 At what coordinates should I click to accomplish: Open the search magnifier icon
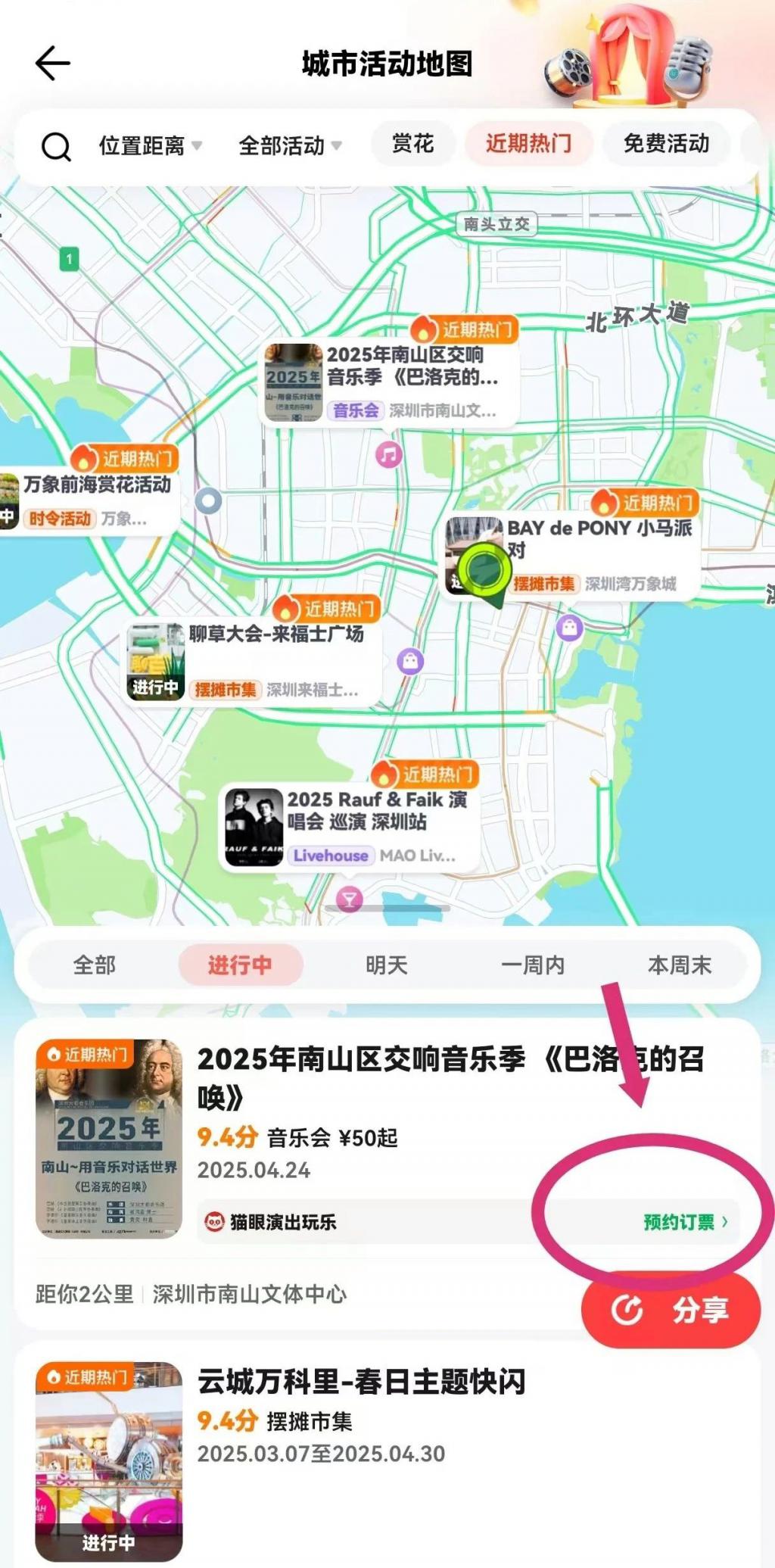56,146
